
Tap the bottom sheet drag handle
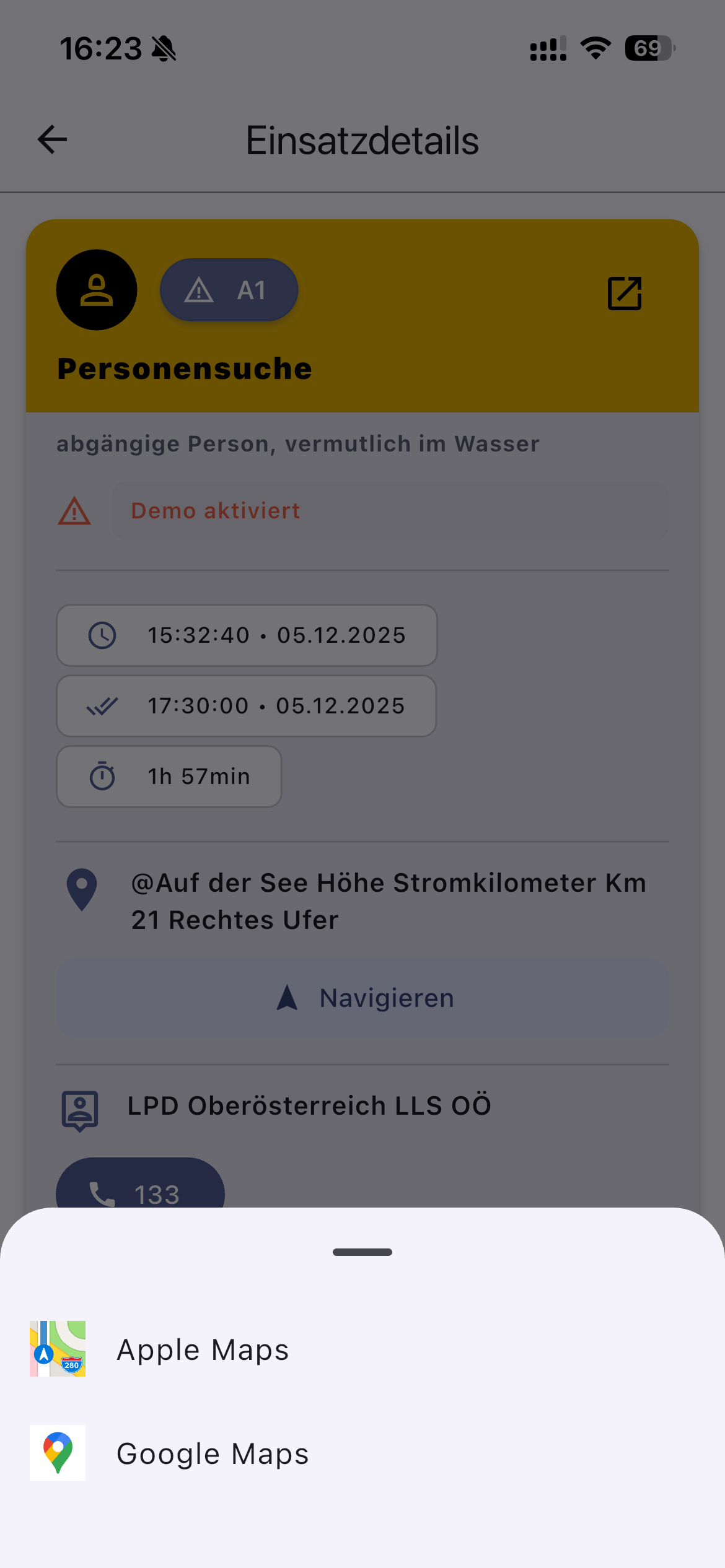coord(362,1252)
